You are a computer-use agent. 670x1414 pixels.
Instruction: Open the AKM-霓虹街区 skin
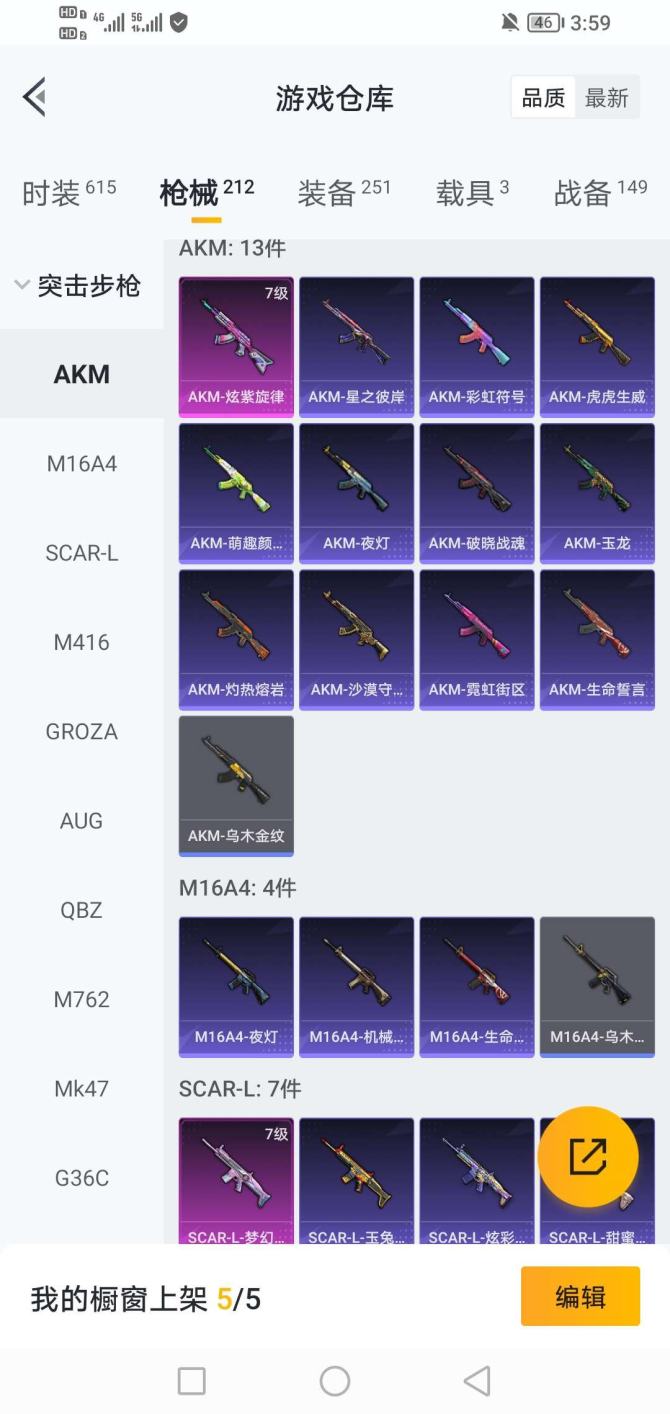[477, 638]
